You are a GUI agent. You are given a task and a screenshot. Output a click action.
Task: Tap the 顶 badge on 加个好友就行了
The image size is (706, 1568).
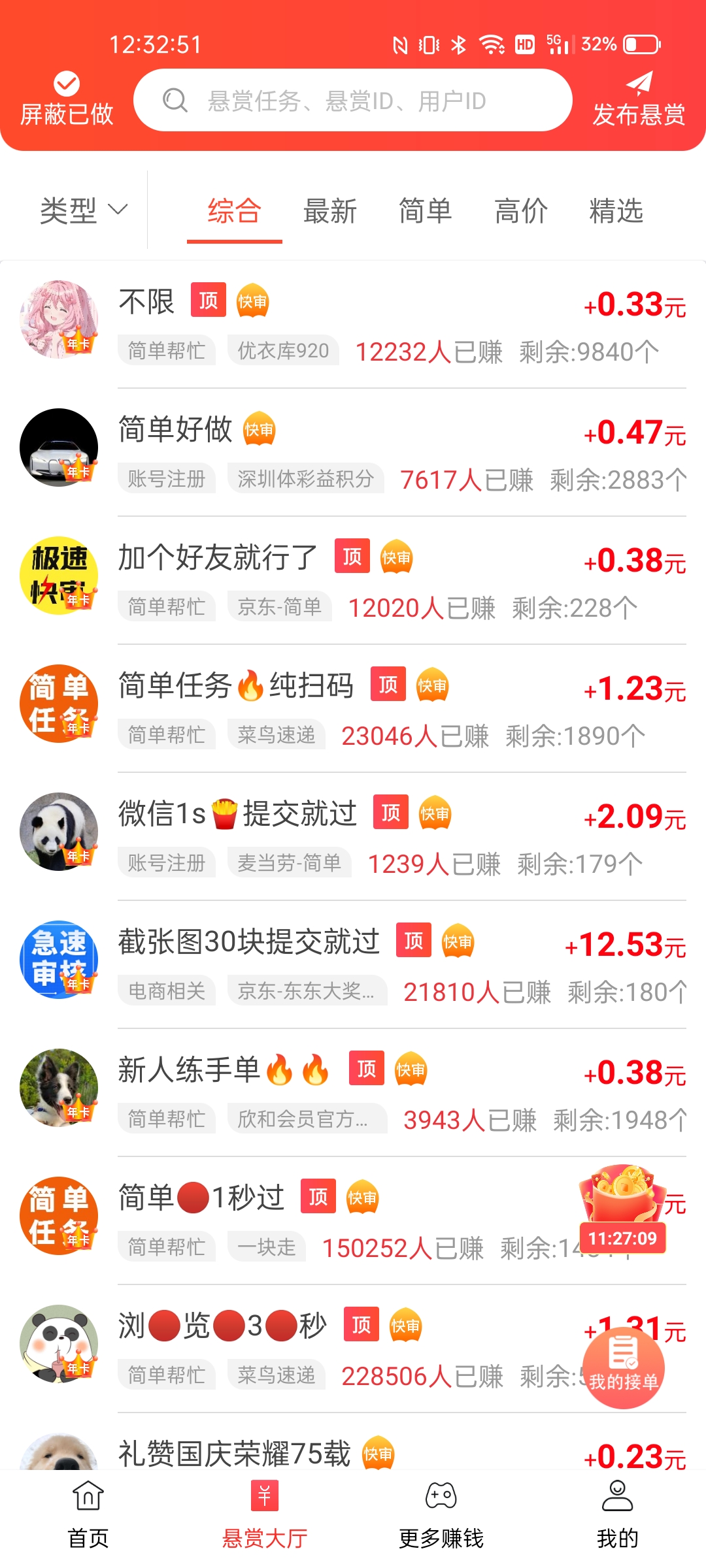351,557
